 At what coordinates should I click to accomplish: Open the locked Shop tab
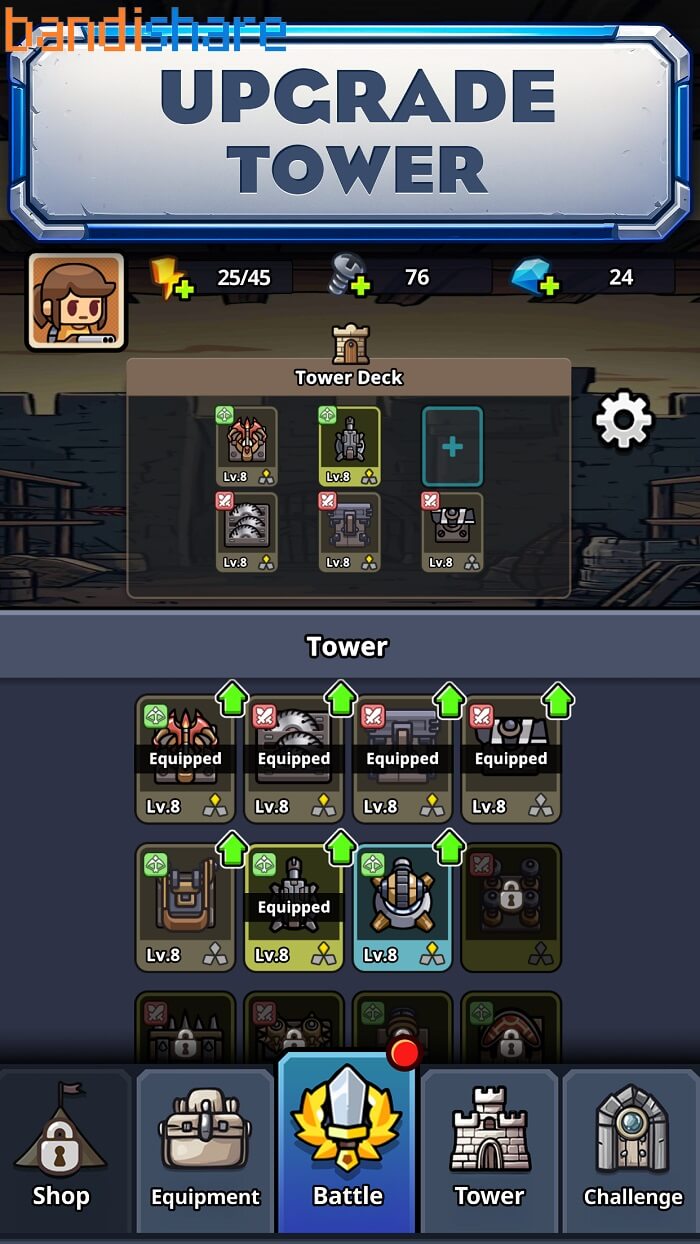click(62, 1150)
